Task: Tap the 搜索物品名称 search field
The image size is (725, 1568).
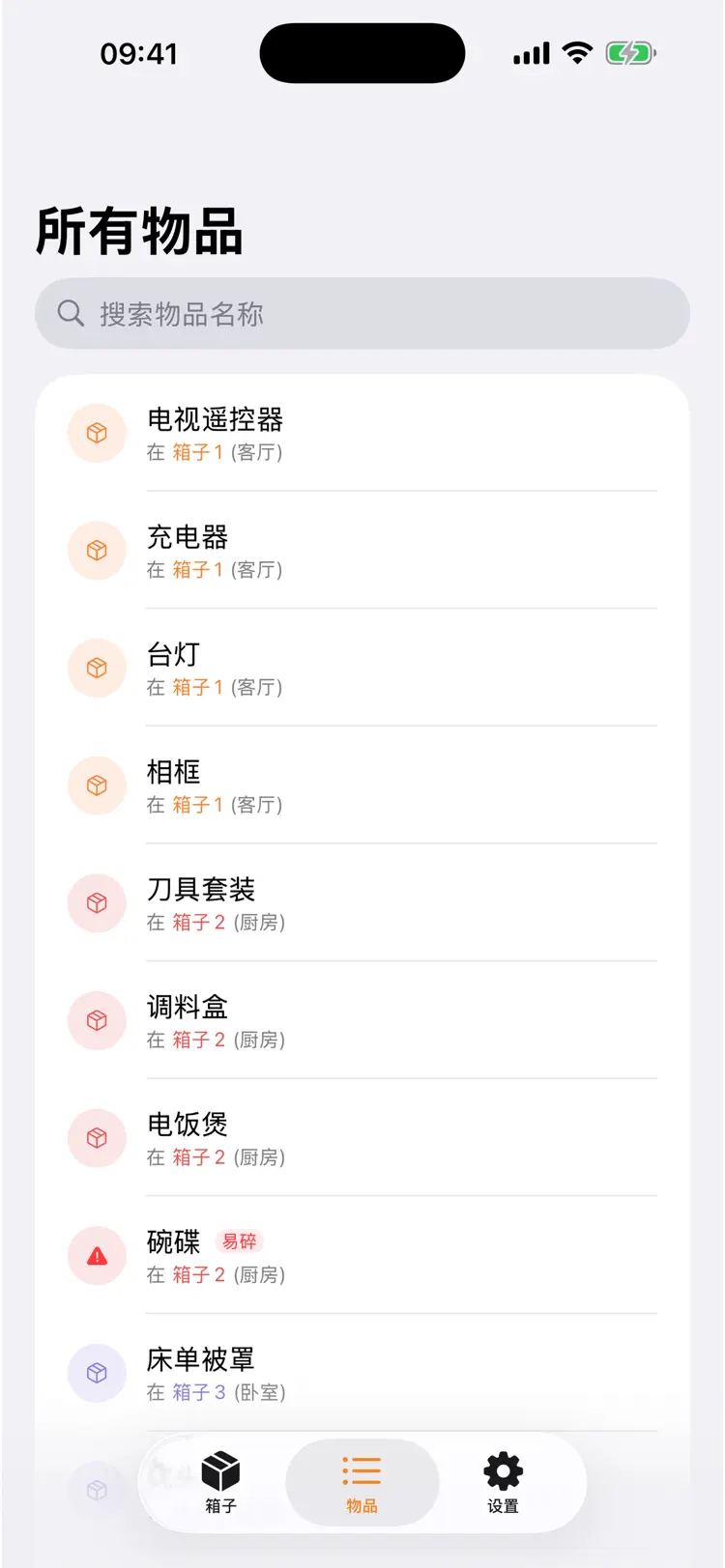Action: coord(362,313)
